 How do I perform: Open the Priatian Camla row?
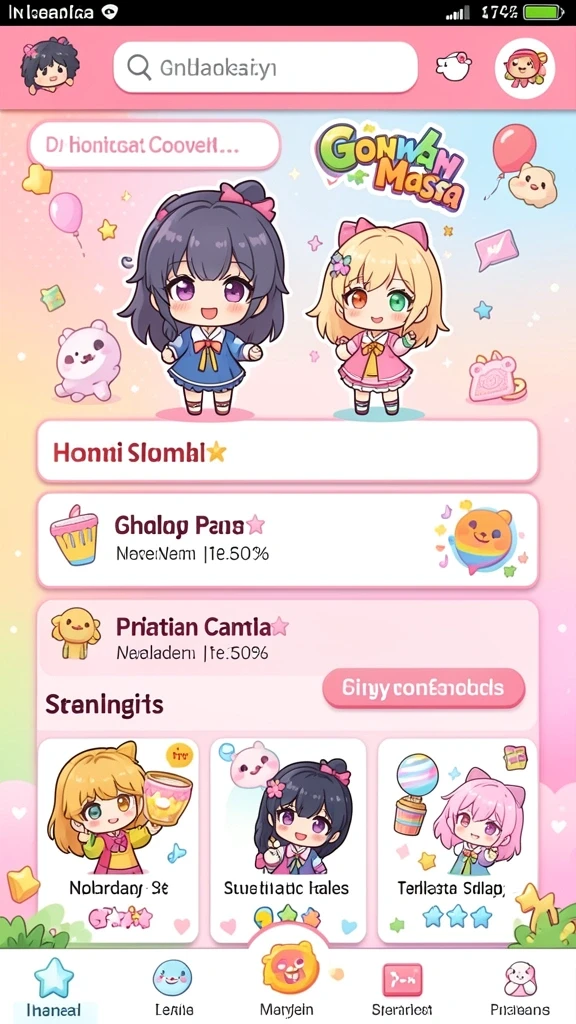point(288,638)
